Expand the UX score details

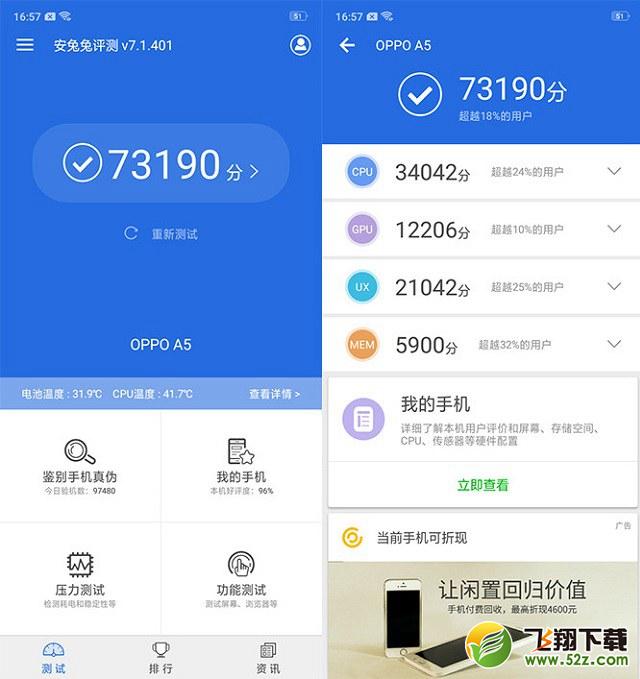click(x=614, y=287)
